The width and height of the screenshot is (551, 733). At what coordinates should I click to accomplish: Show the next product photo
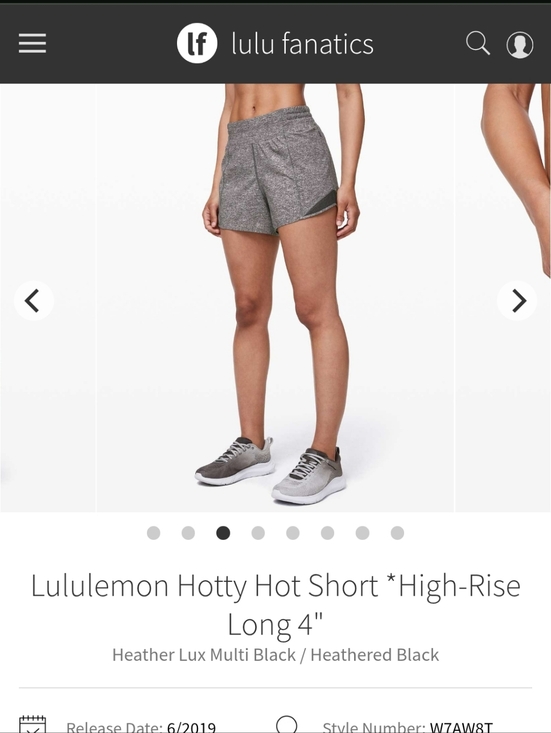[x=517, y=301]
